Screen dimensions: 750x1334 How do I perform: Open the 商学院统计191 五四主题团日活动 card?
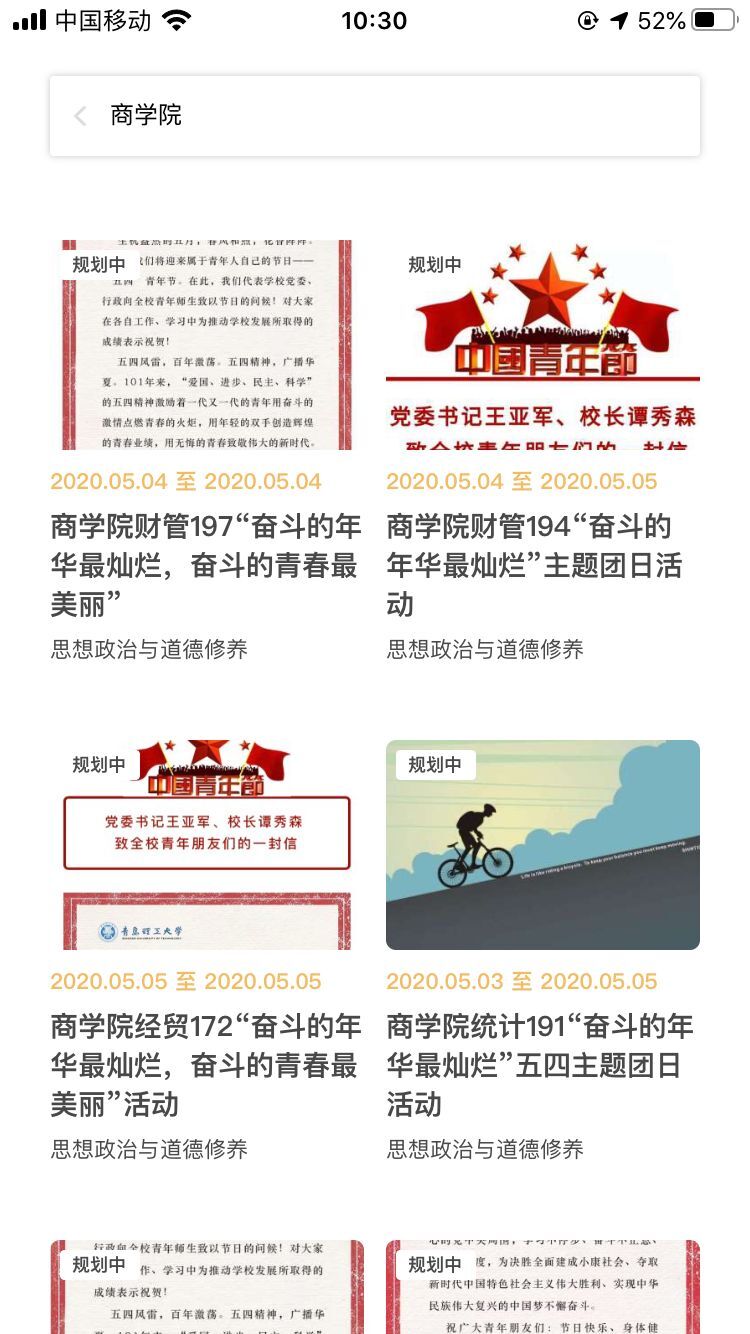[542, 1065]
